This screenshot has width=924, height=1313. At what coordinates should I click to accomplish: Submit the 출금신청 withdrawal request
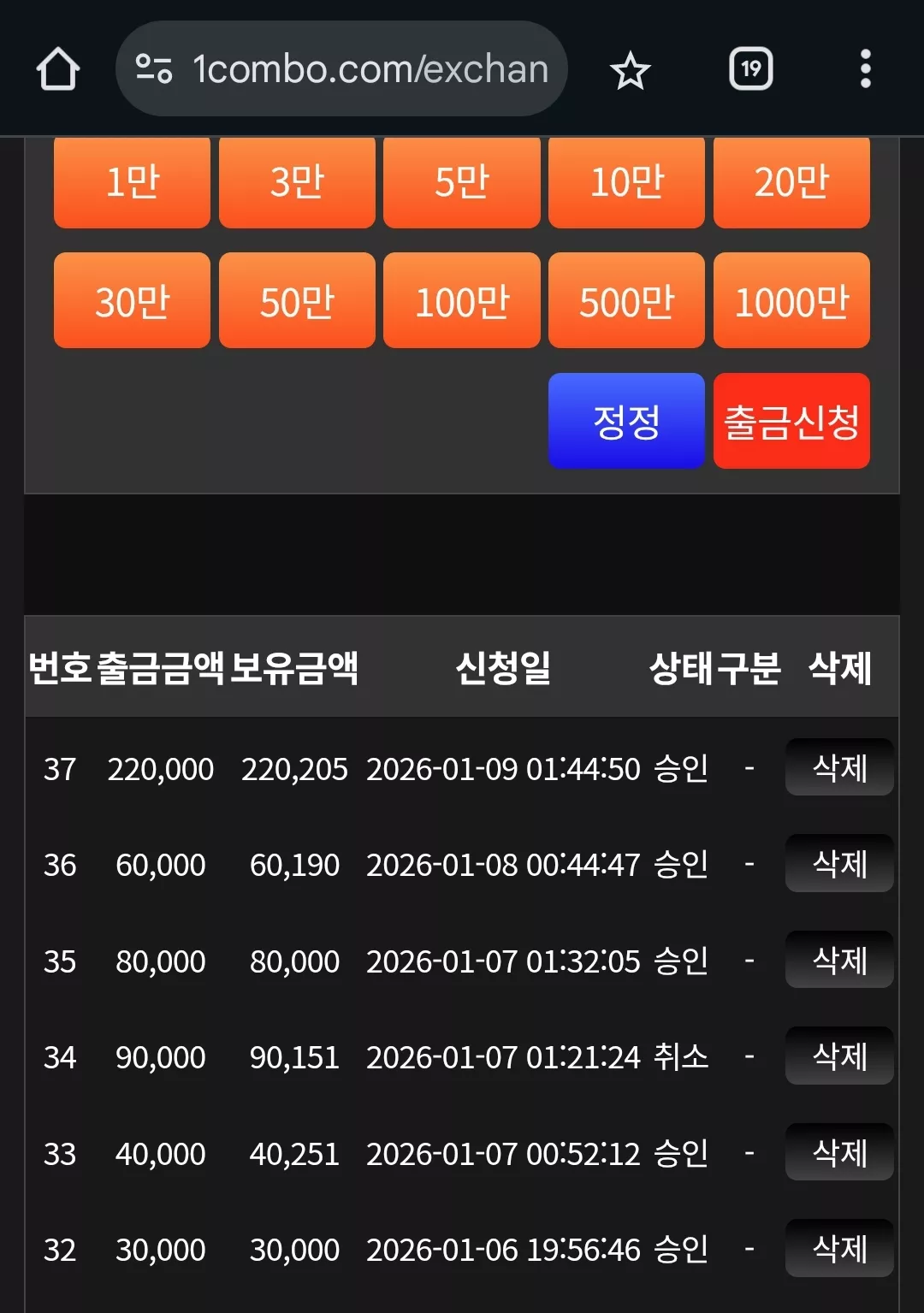coord(791,421)
